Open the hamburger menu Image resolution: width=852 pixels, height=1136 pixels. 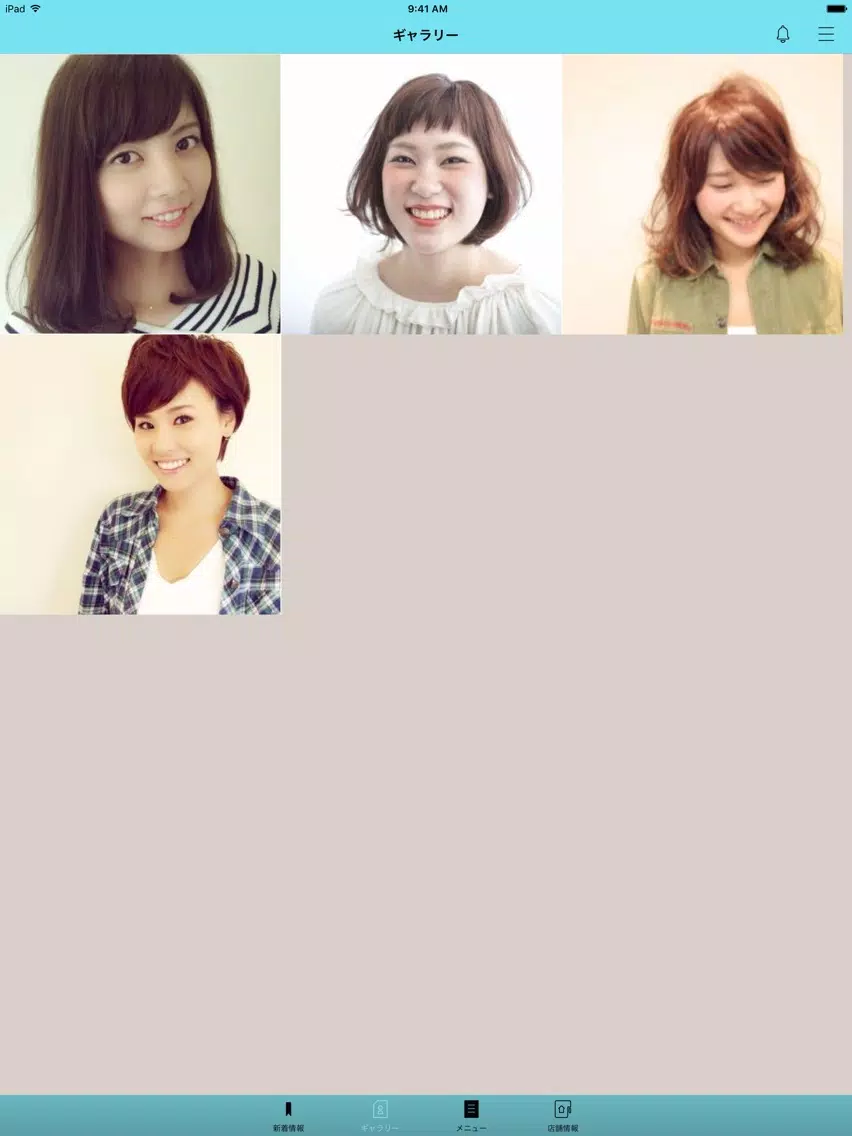click(825, 34)
